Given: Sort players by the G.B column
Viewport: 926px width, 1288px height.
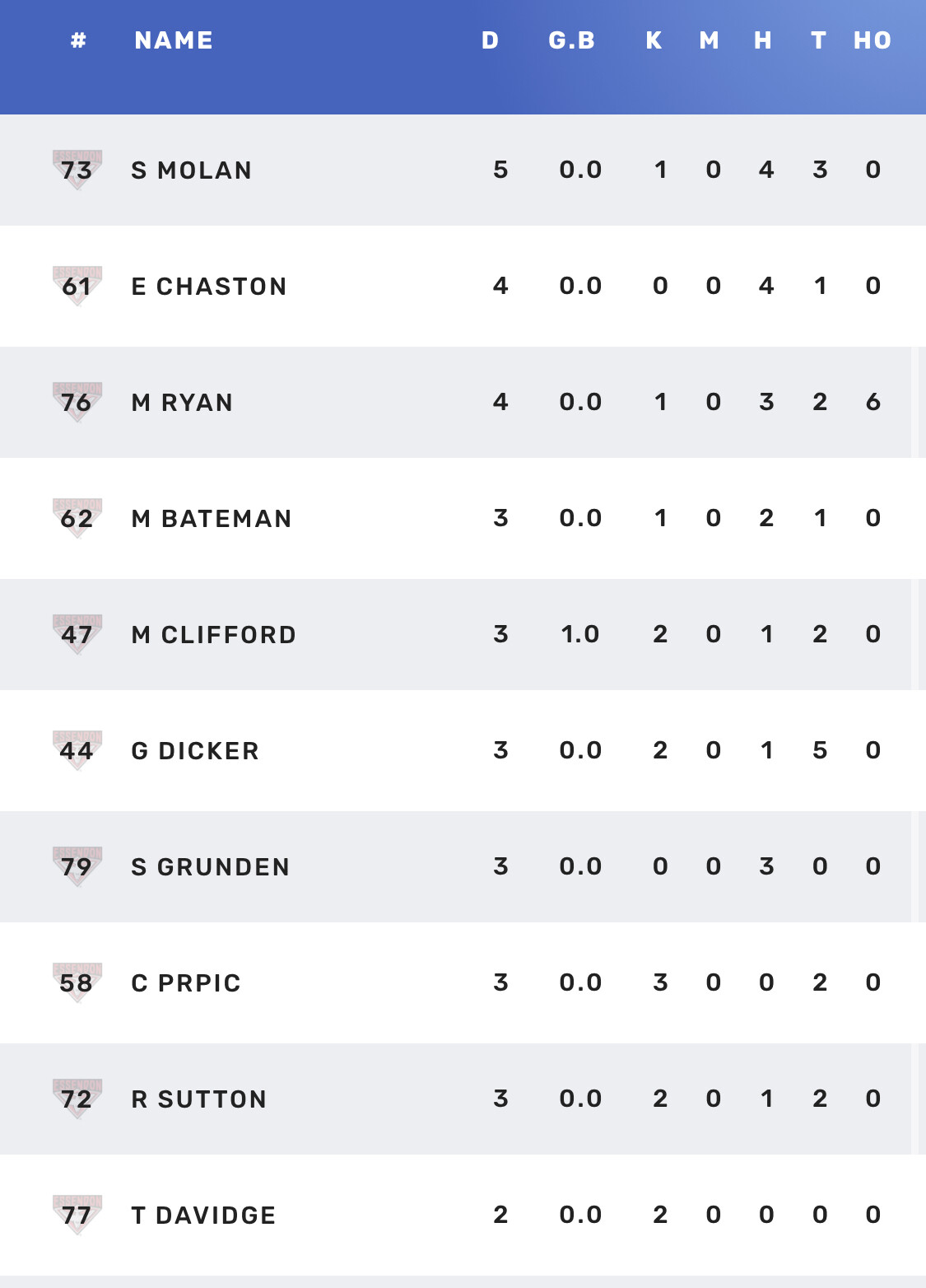Looking at the screenshot, I should (x=571, y=40).
